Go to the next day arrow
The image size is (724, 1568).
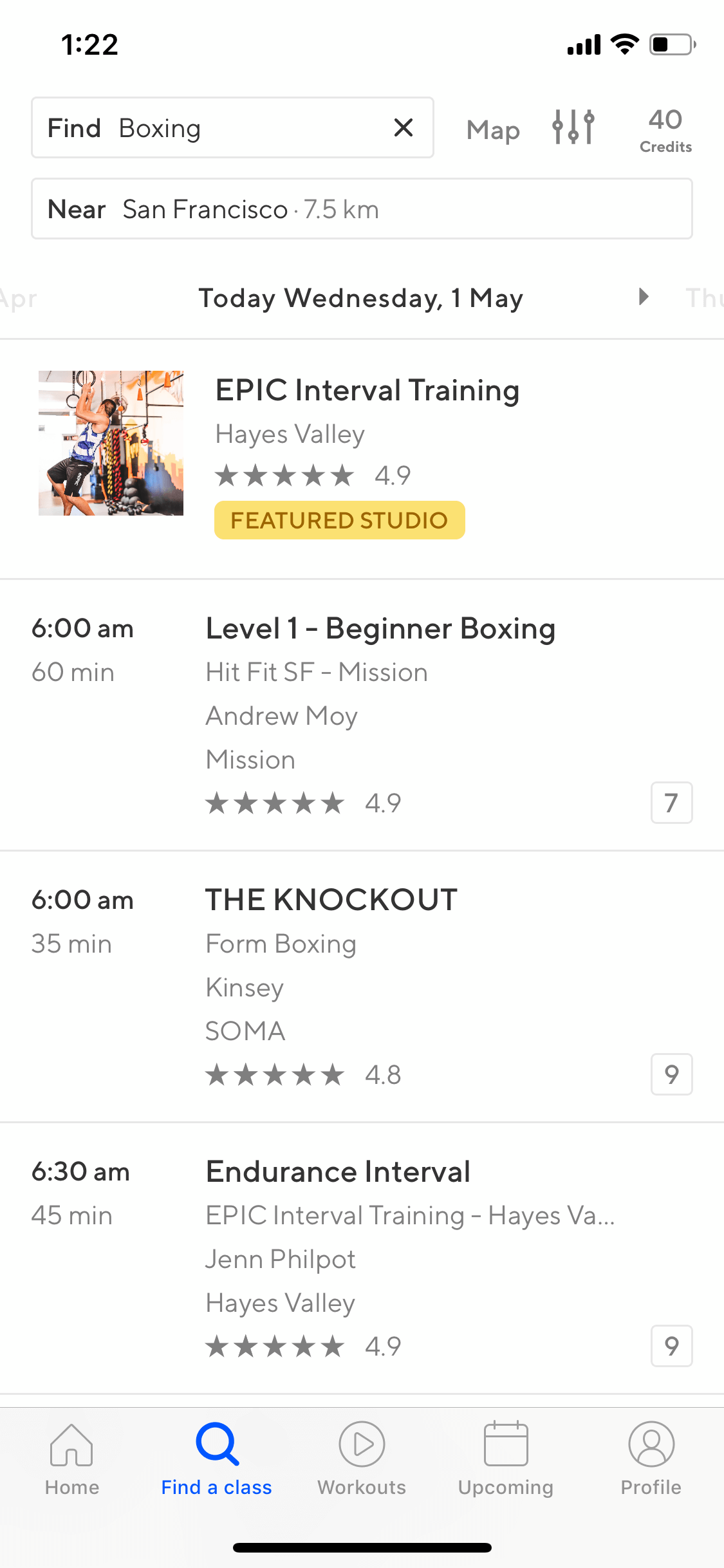click(x=643, y=297)
